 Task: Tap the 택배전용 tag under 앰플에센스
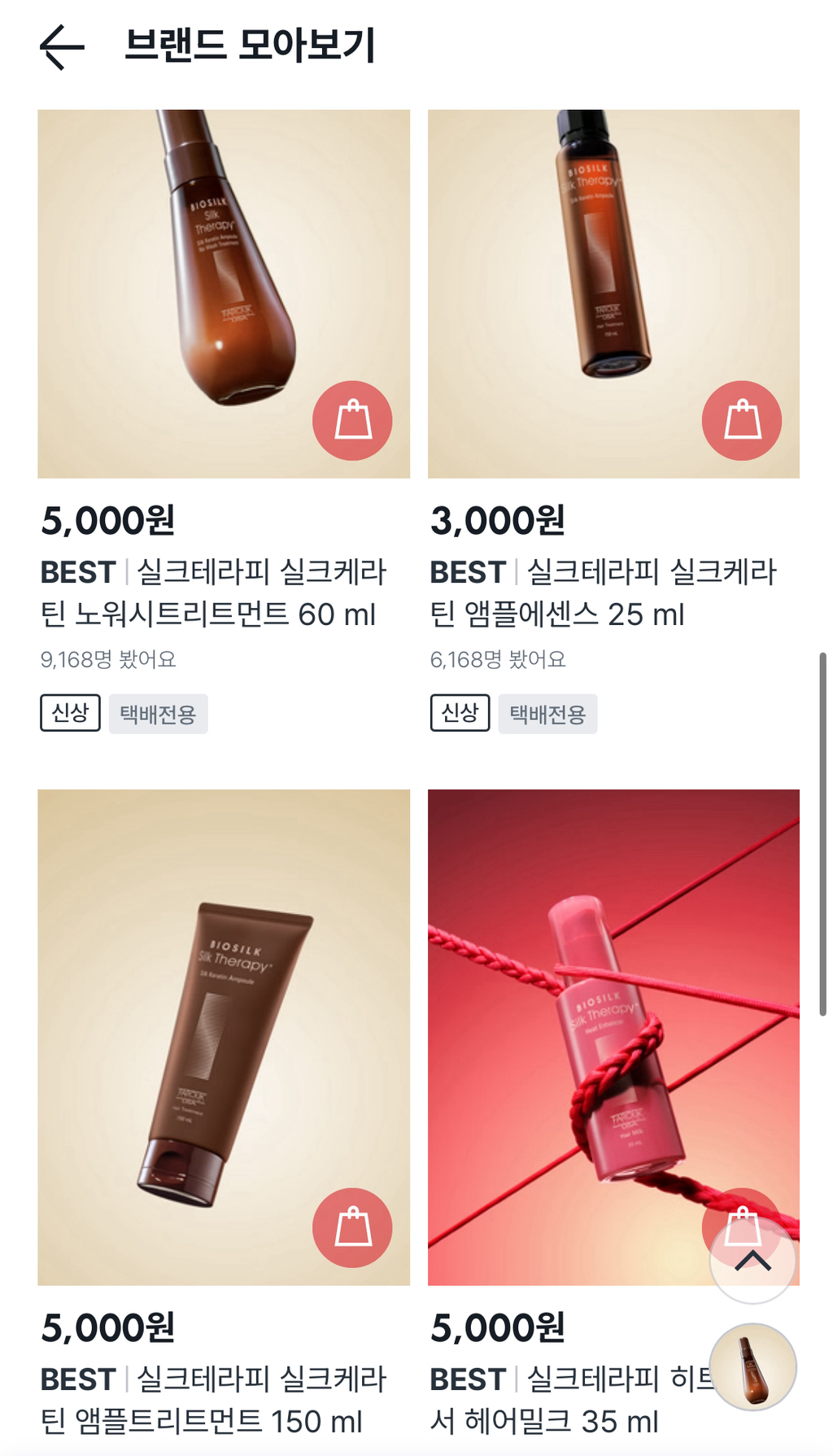pos(547,713)
